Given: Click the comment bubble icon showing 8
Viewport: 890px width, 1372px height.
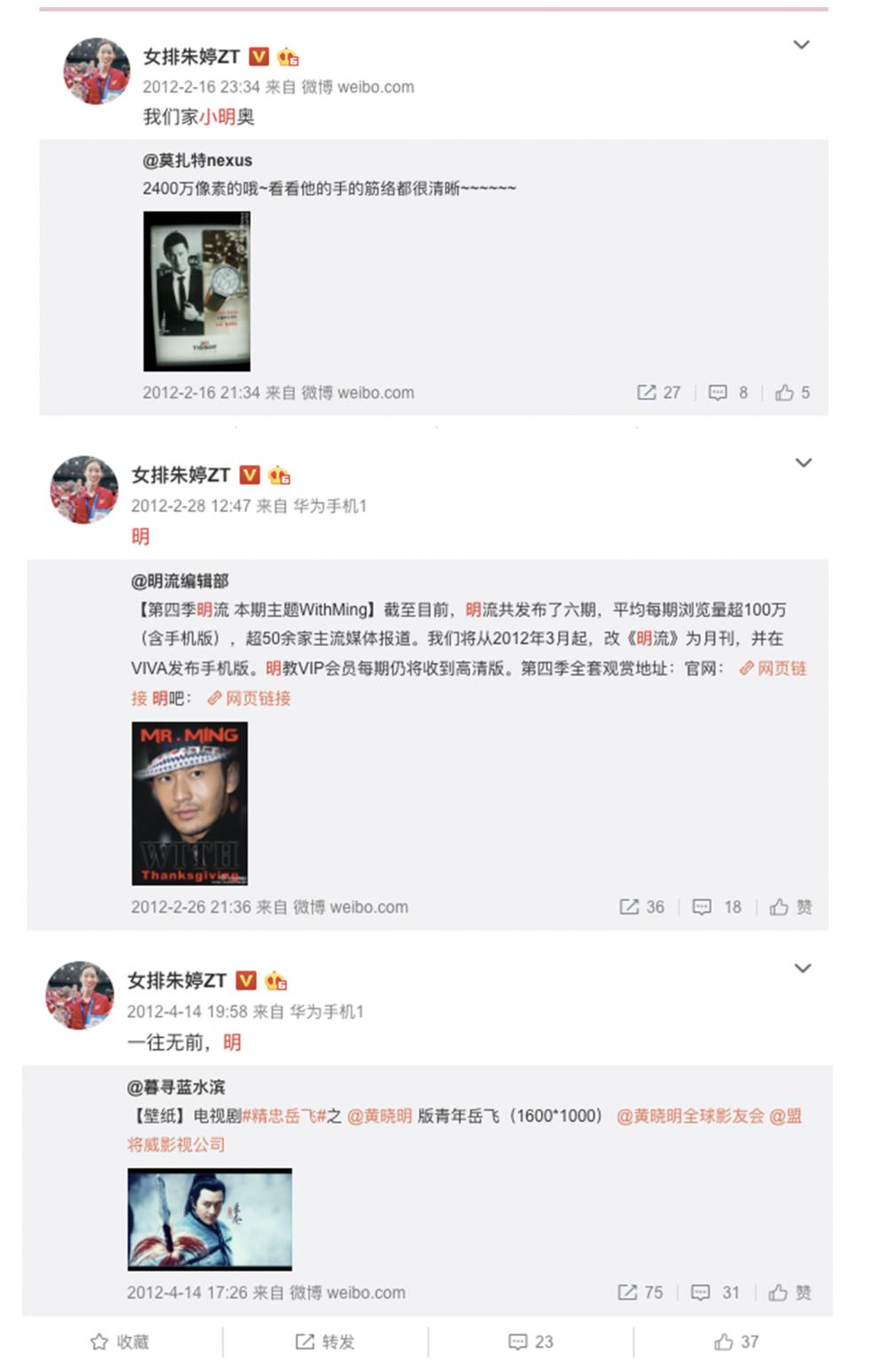Looking at the screenshot, I should (x=719, y=392).
